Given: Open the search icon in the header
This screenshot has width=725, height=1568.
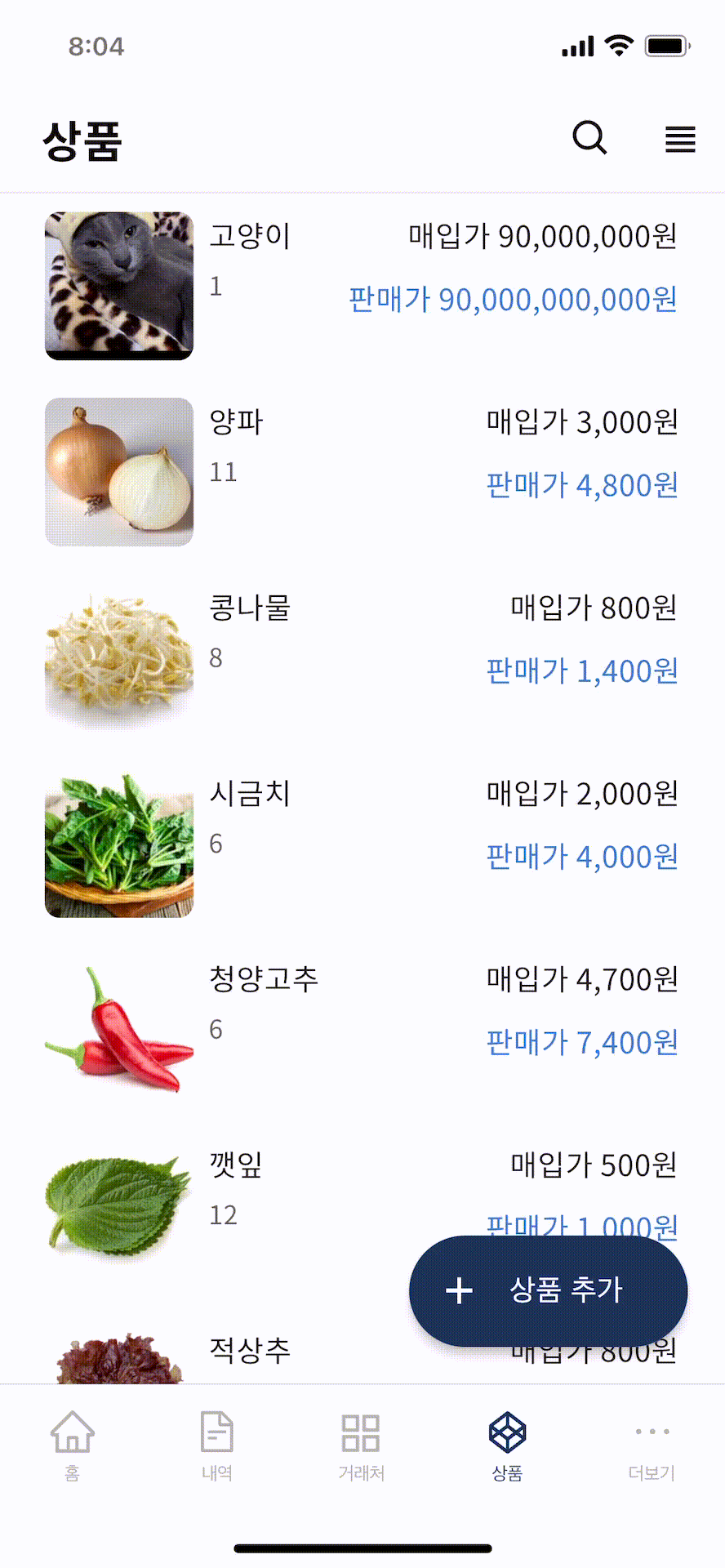Looking at the screenshot, I should click(x=589, y=138).
